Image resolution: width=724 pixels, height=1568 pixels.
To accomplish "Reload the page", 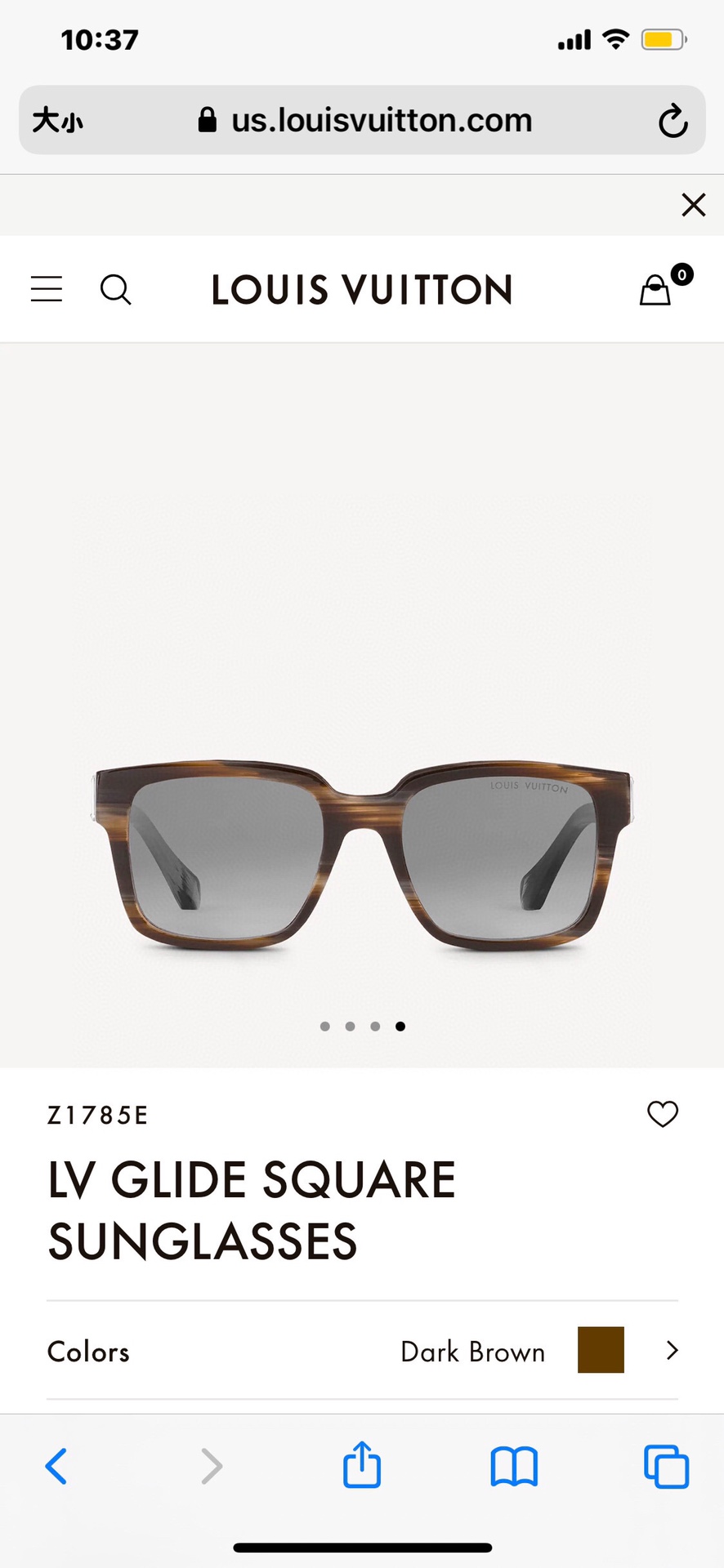I will (x=673, y=121).
